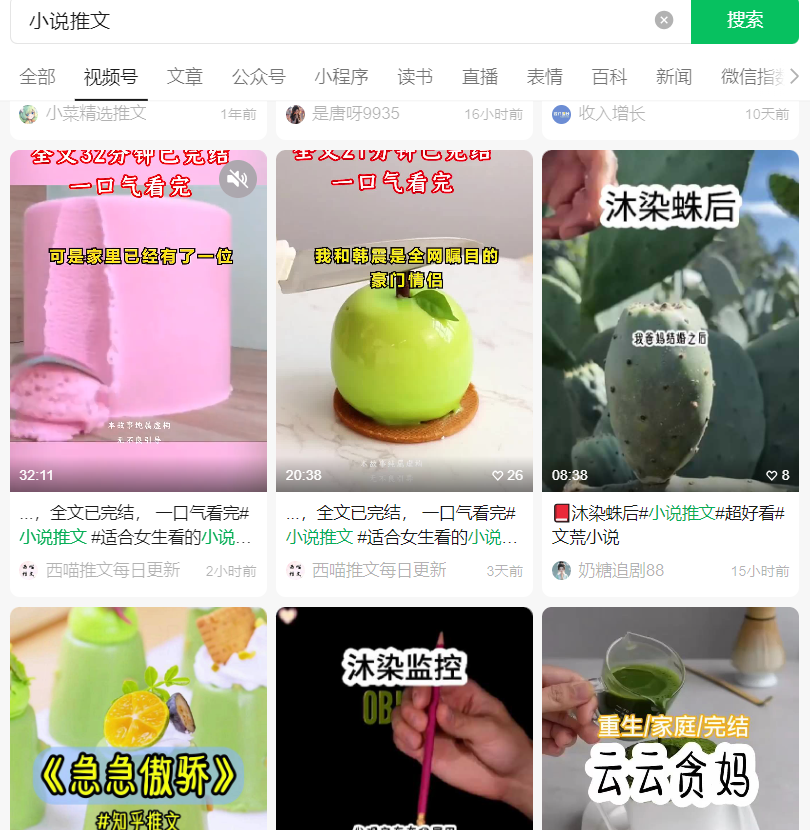Switch to the 直播 tab
This screenshot has height=830, width=810.
[x=480, y=77]
